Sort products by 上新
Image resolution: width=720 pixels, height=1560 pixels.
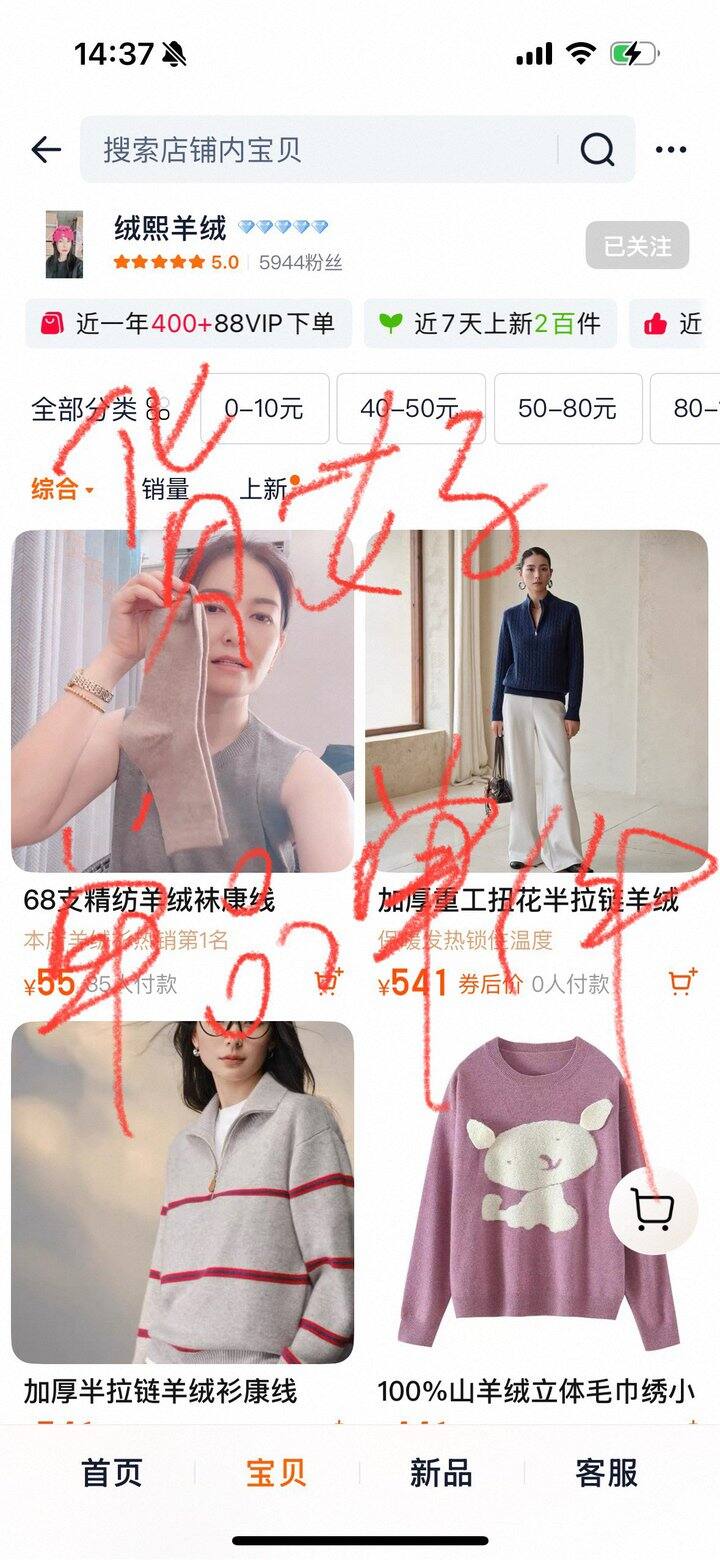click(x=265, y=489)
